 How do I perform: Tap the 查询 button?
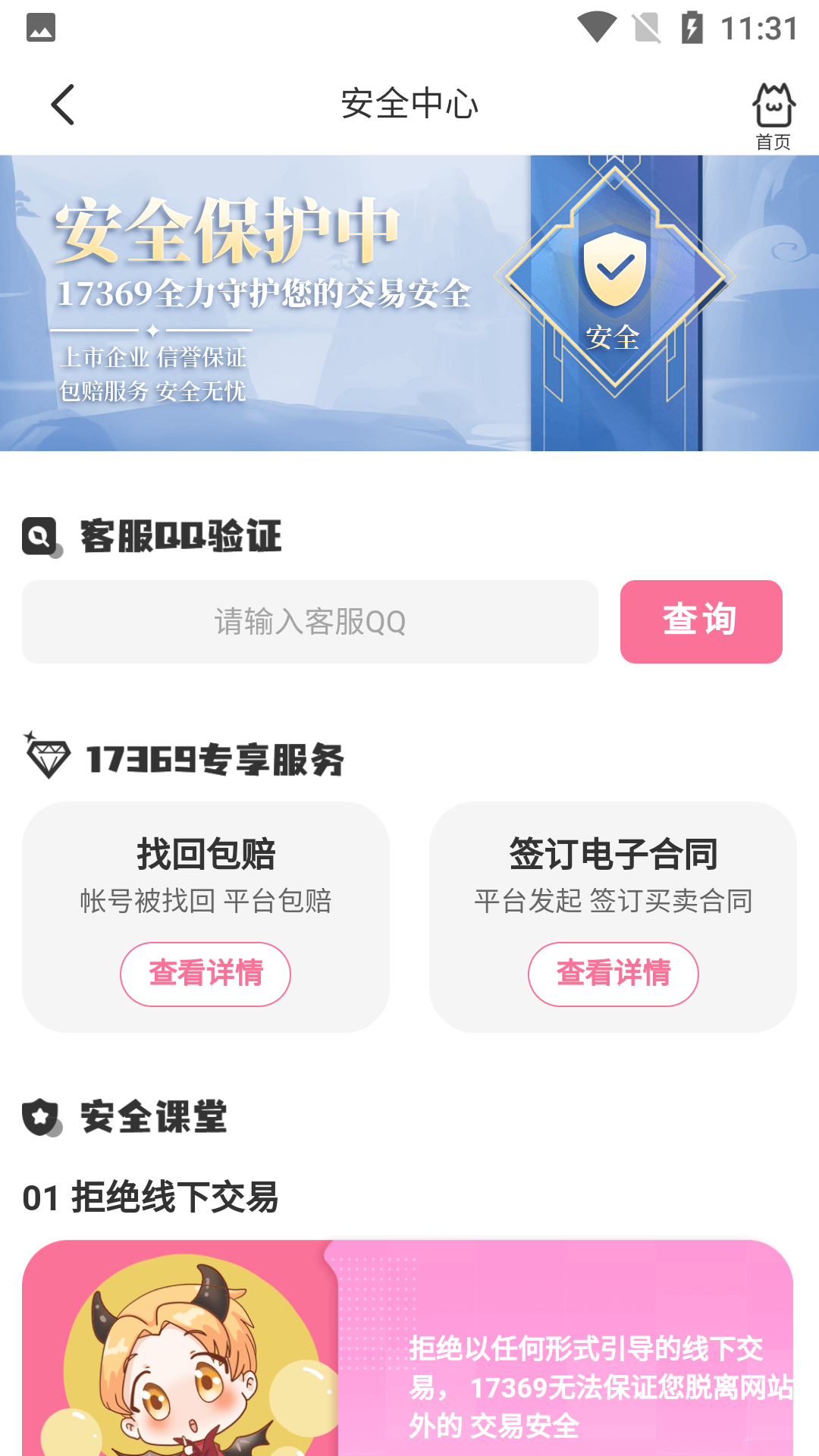(701, 622)
